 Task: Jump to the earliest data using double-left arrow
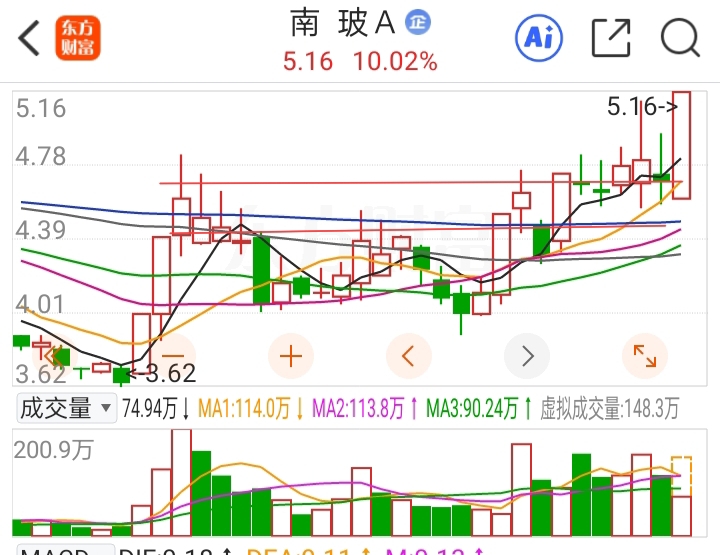pos(55,356)
